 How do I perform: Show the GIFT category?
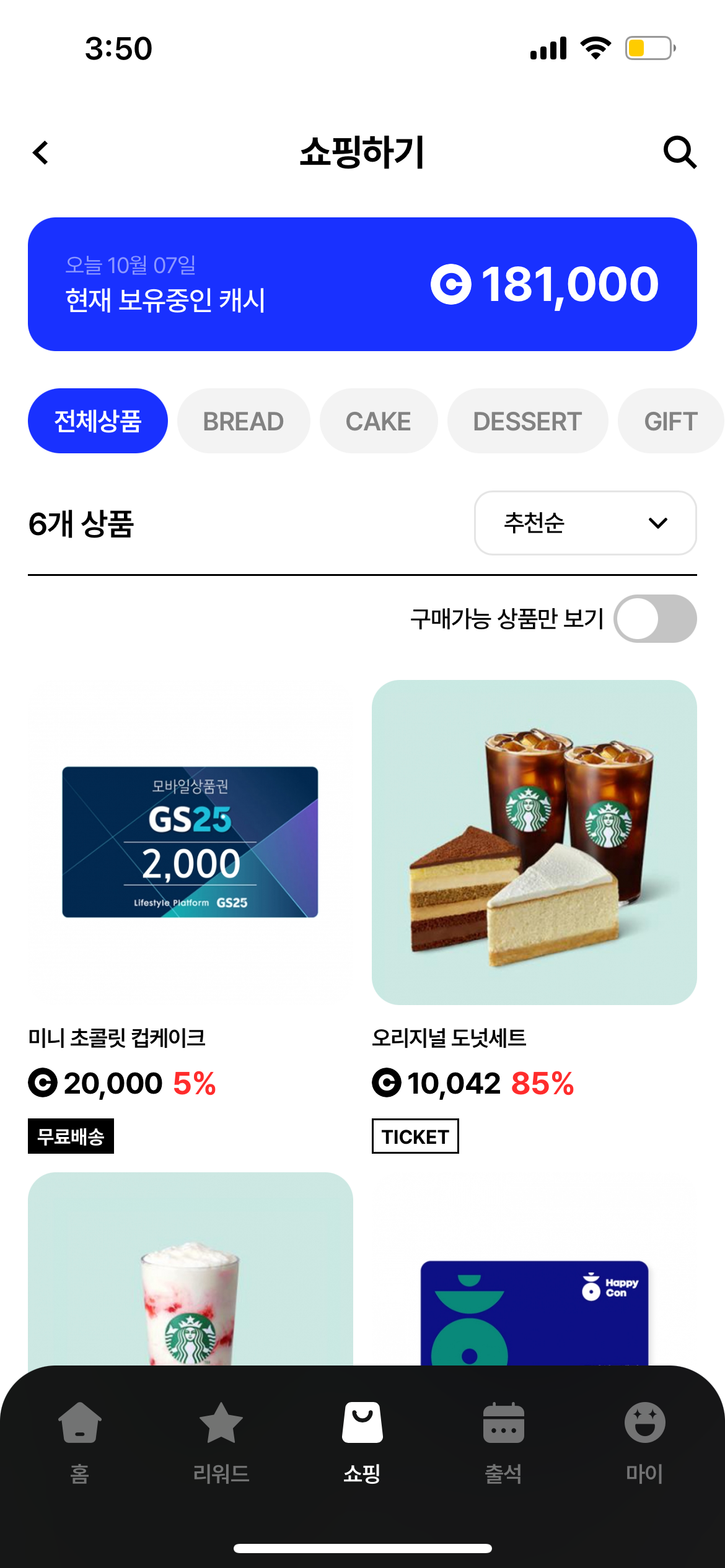click(670, 421)
